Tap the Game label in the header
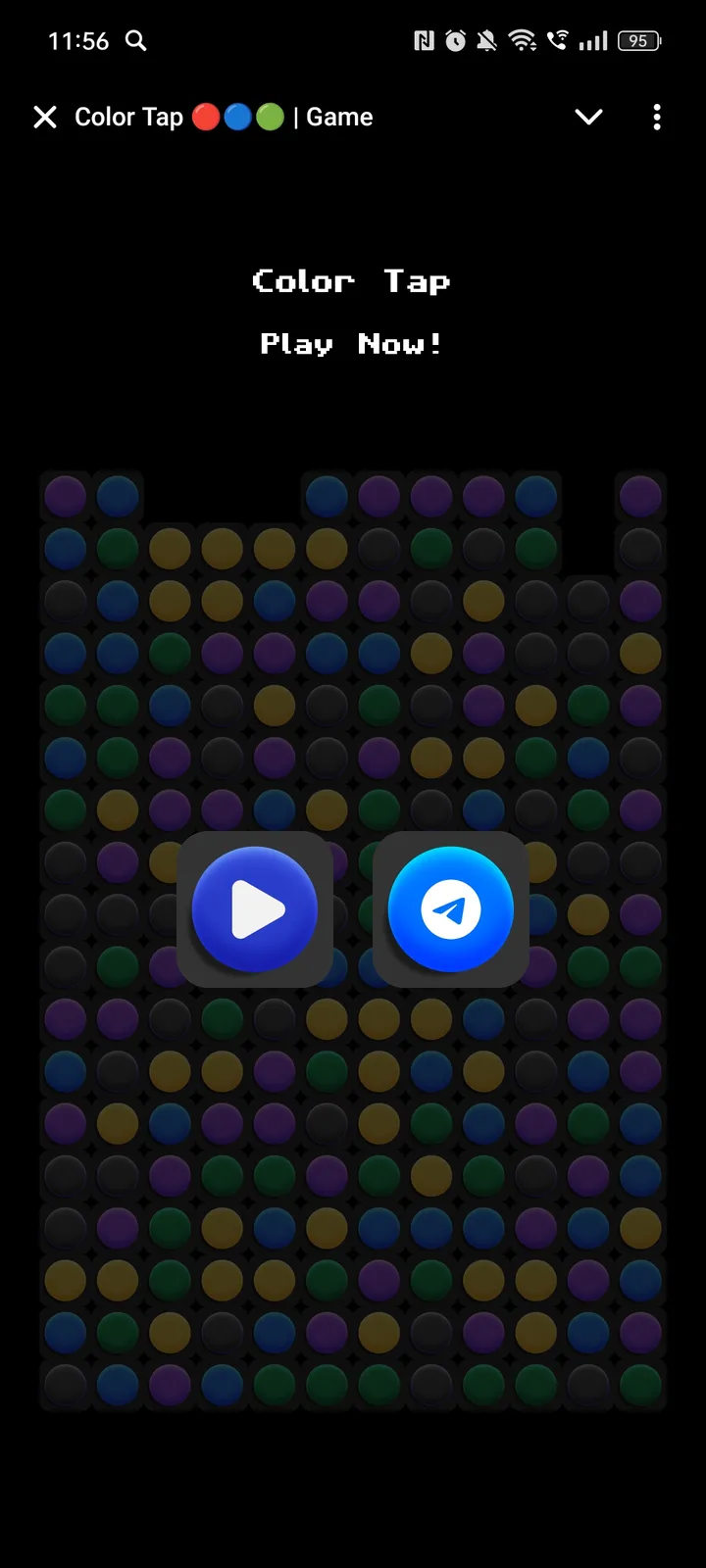The width and height of the screenshot is (706, 1568). [x=339, y=117]
